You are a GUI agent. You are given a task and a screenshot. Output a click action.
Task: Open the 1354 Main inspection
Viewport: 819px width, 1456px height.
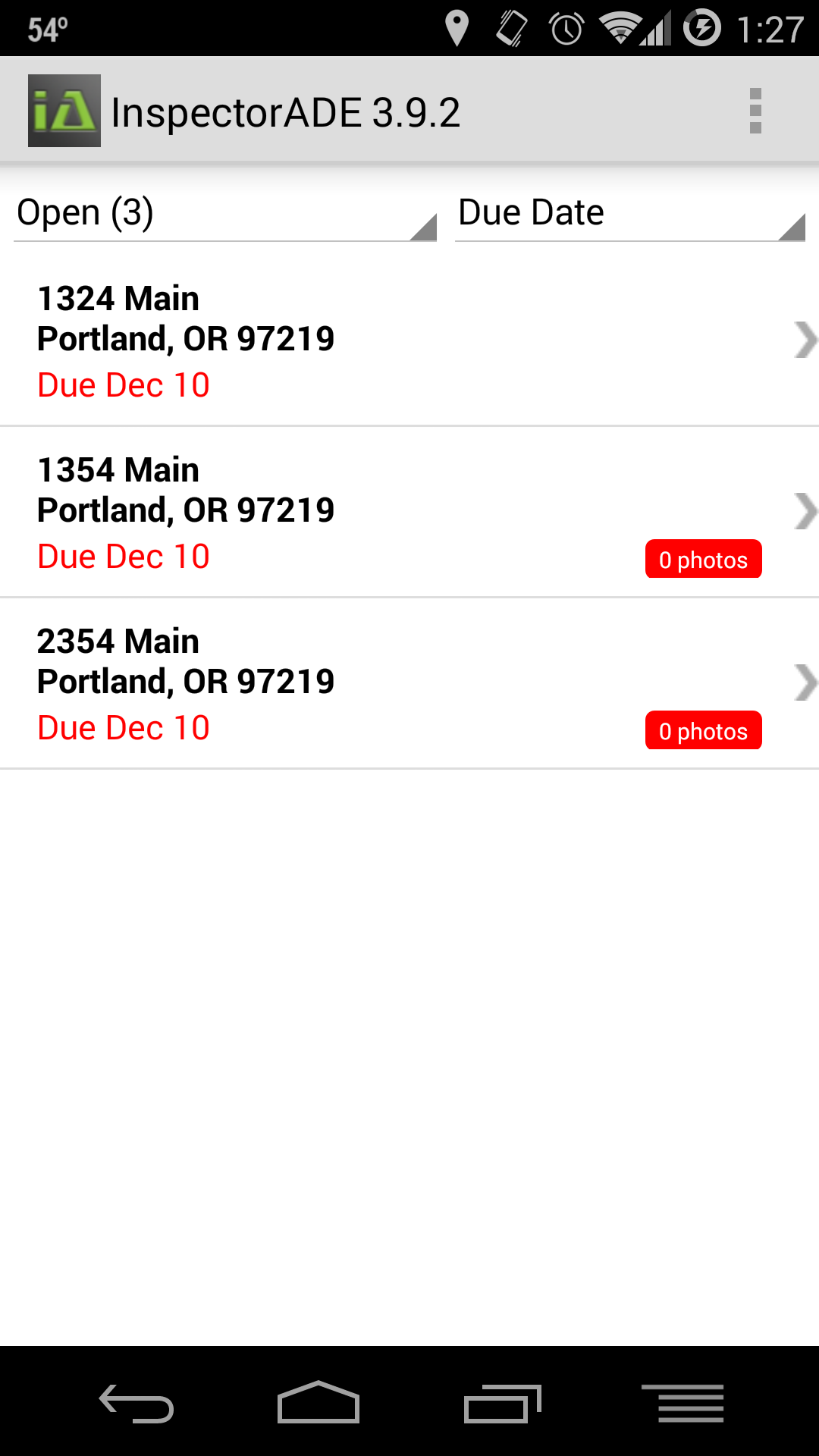pos(409,512)
